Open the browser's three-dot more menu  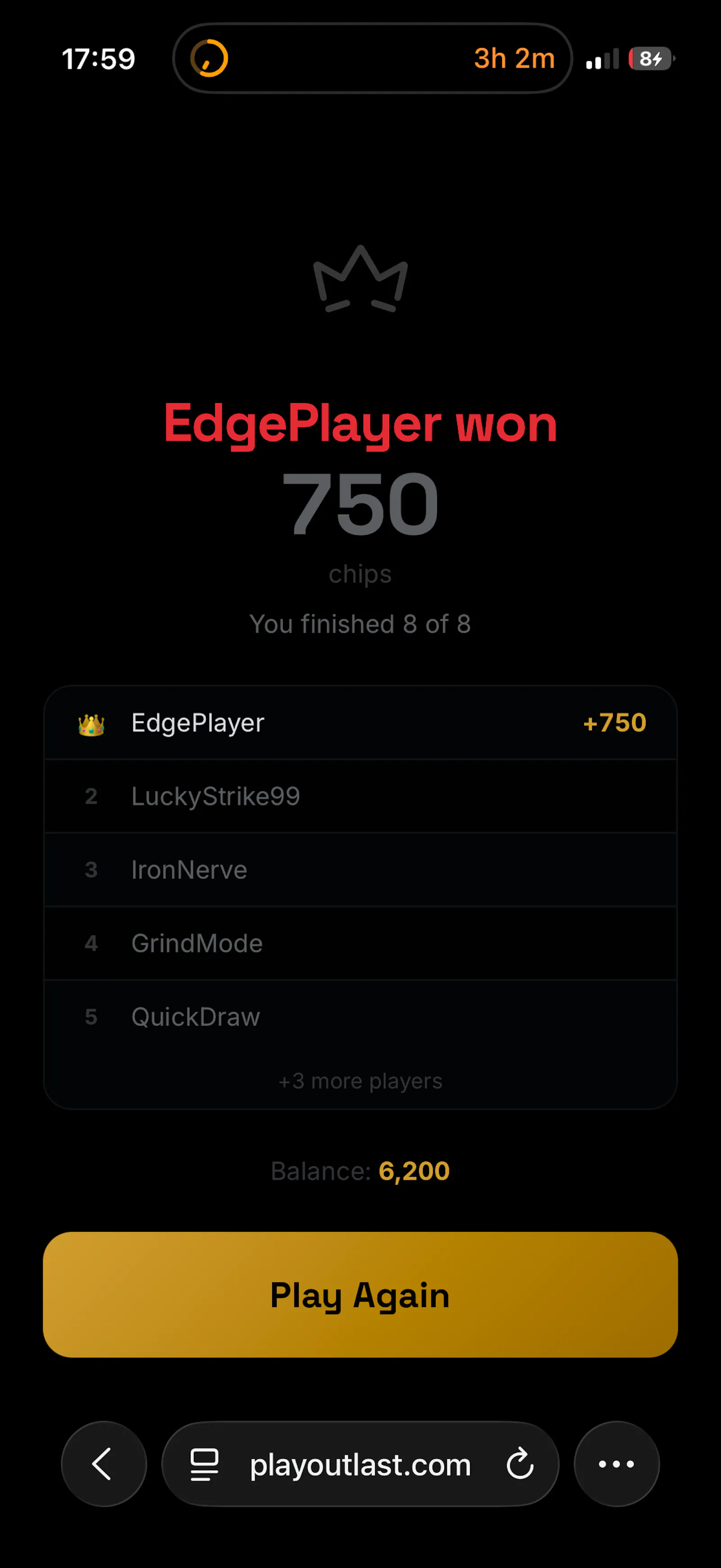[616, 1464]
